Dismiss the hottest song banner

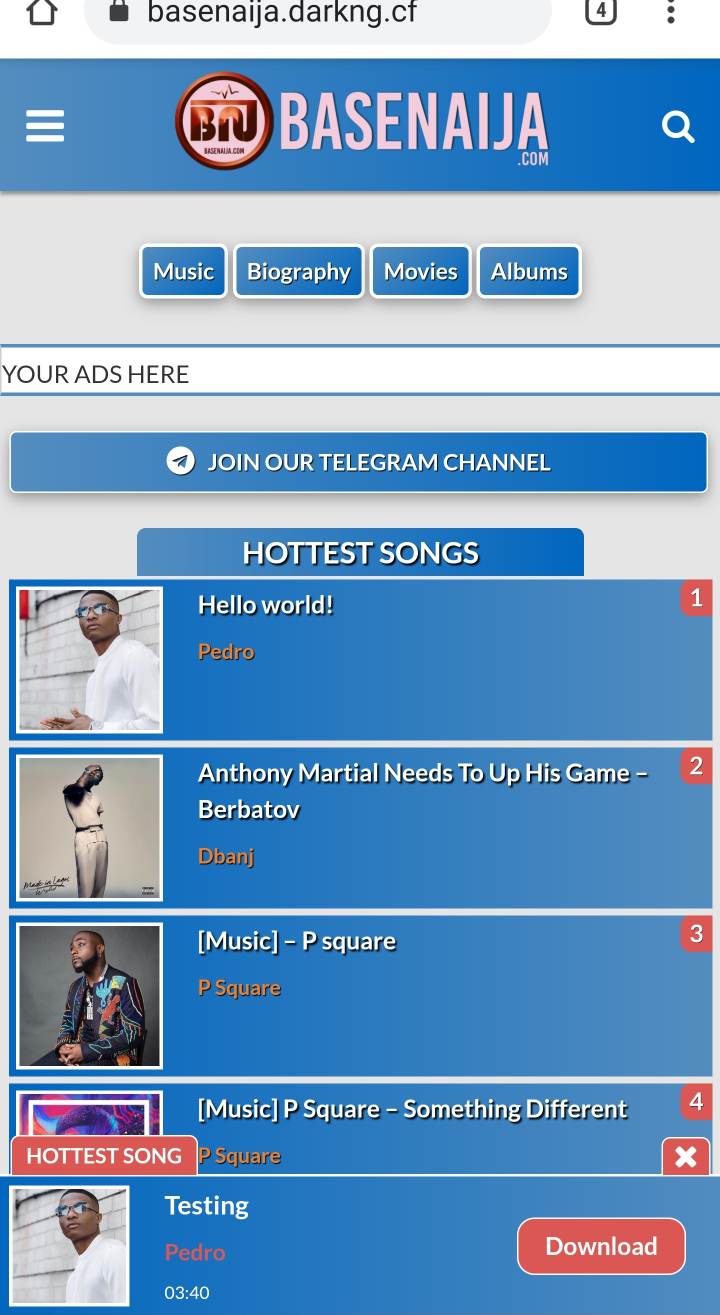(686, 1157)
